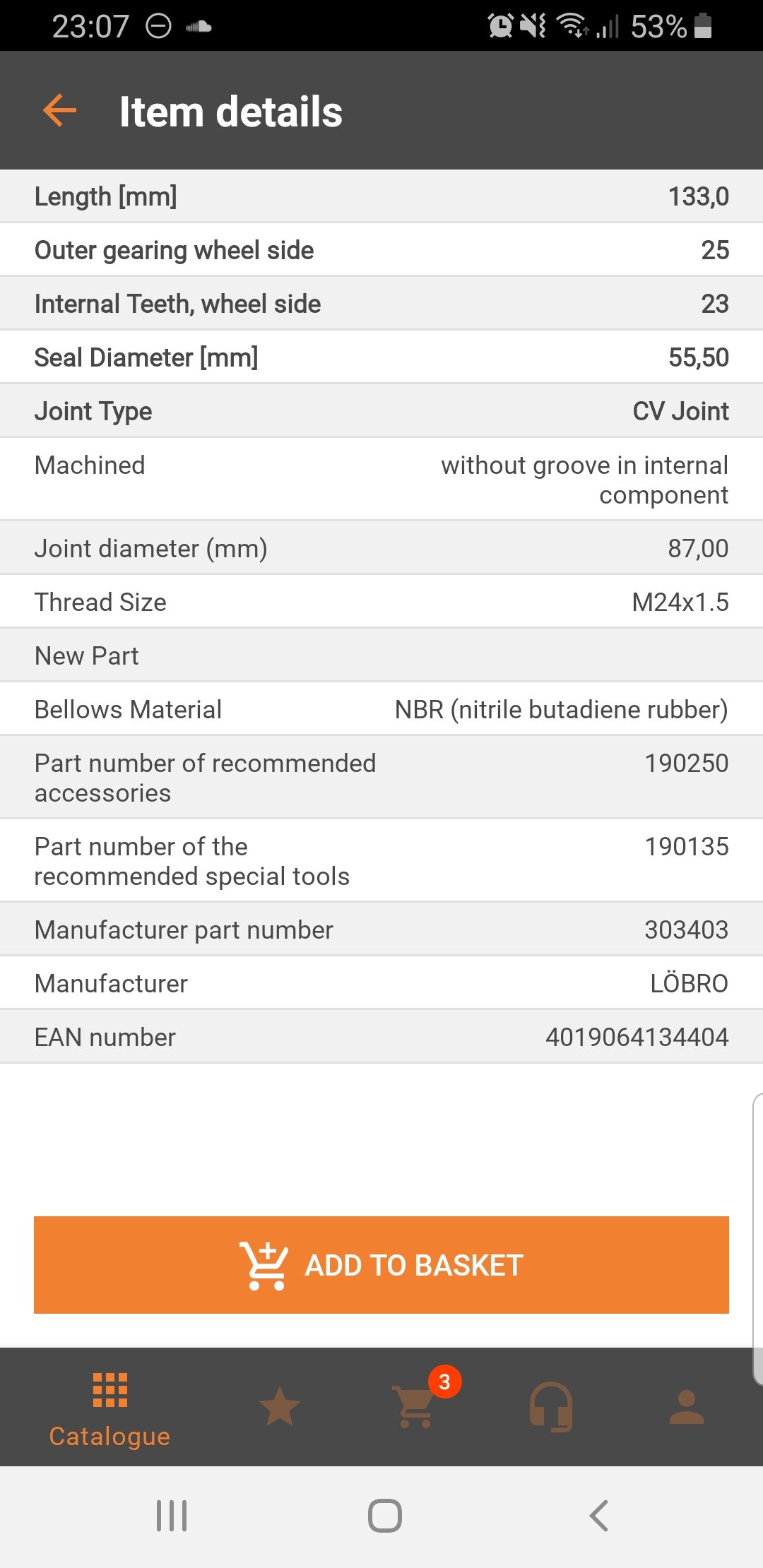Tap the system home button
The height and width of the screenshot is (1568, 763).
click(385, 1516)
